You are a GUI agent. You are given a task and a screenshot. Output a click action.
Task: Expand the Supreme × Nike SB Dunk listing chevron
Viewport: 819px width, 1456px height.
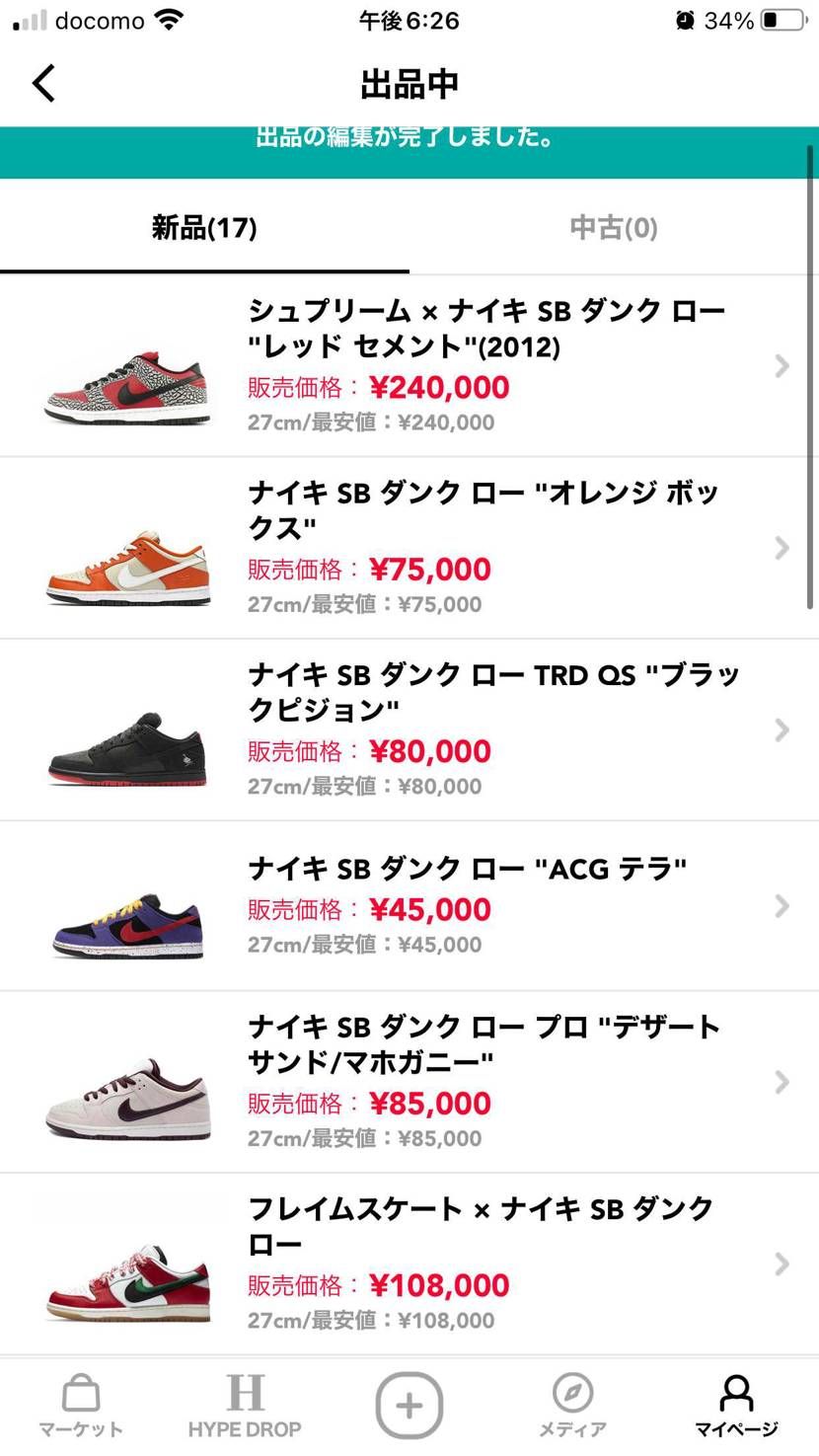point(782,365)
